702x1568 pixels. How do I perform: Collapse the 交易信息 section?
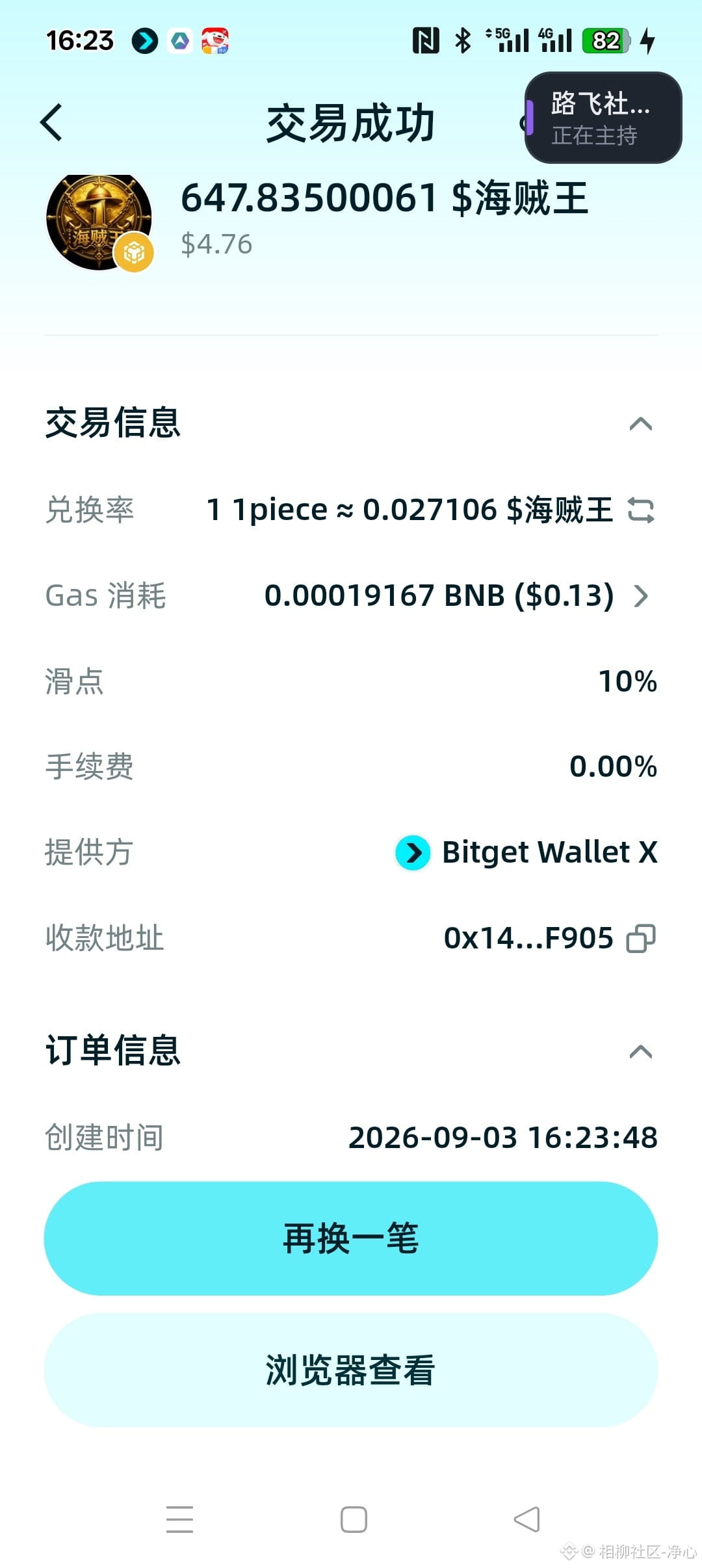641,424
